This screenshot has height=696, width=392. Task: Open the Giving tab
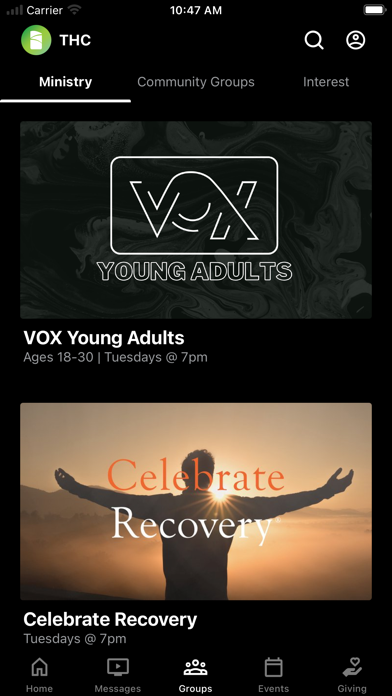tap(352, 675)
